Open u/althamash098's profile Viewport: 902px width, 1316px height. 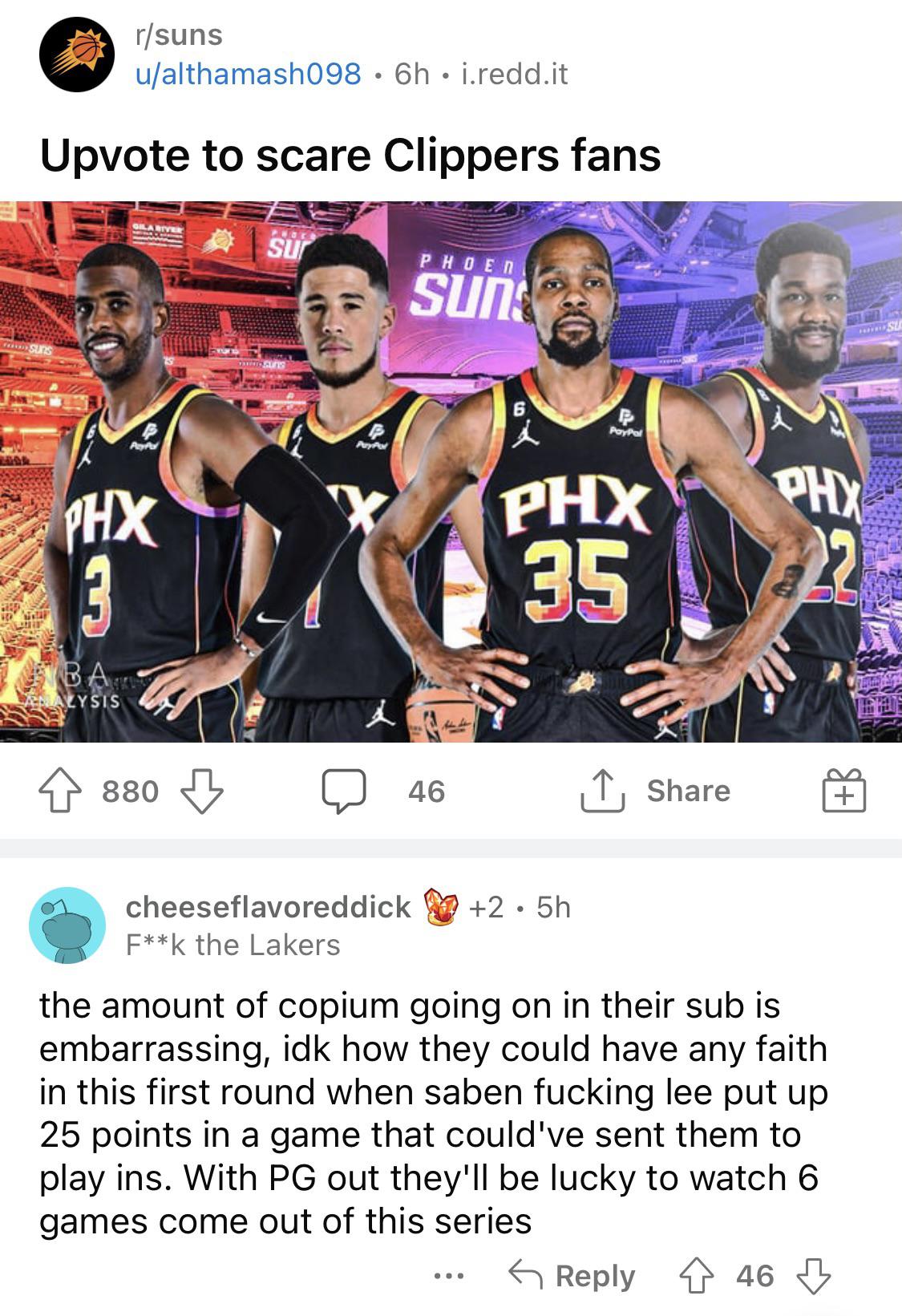(x=248, y=74)
